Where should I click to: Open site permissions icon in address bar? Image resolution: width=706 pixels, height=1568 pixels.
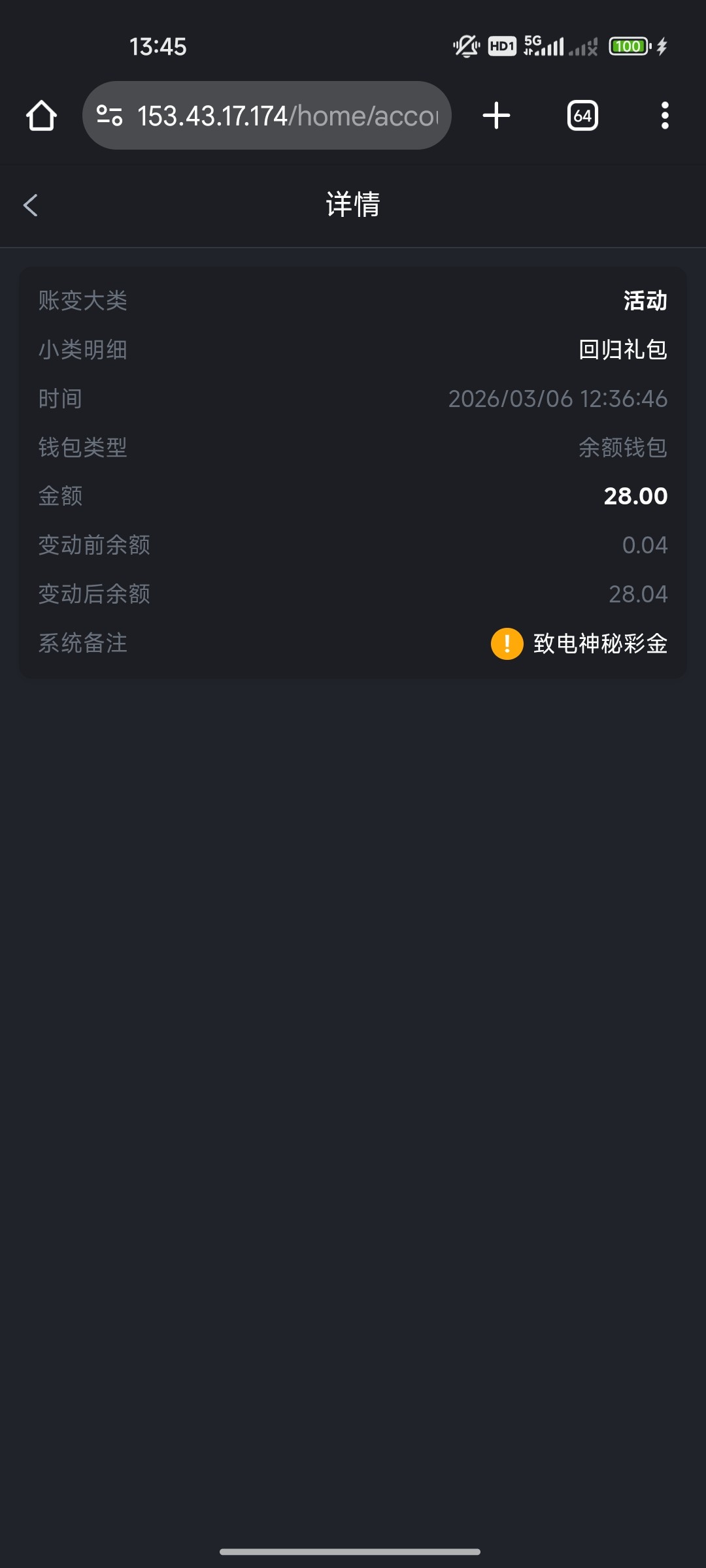tap(111, 115)
